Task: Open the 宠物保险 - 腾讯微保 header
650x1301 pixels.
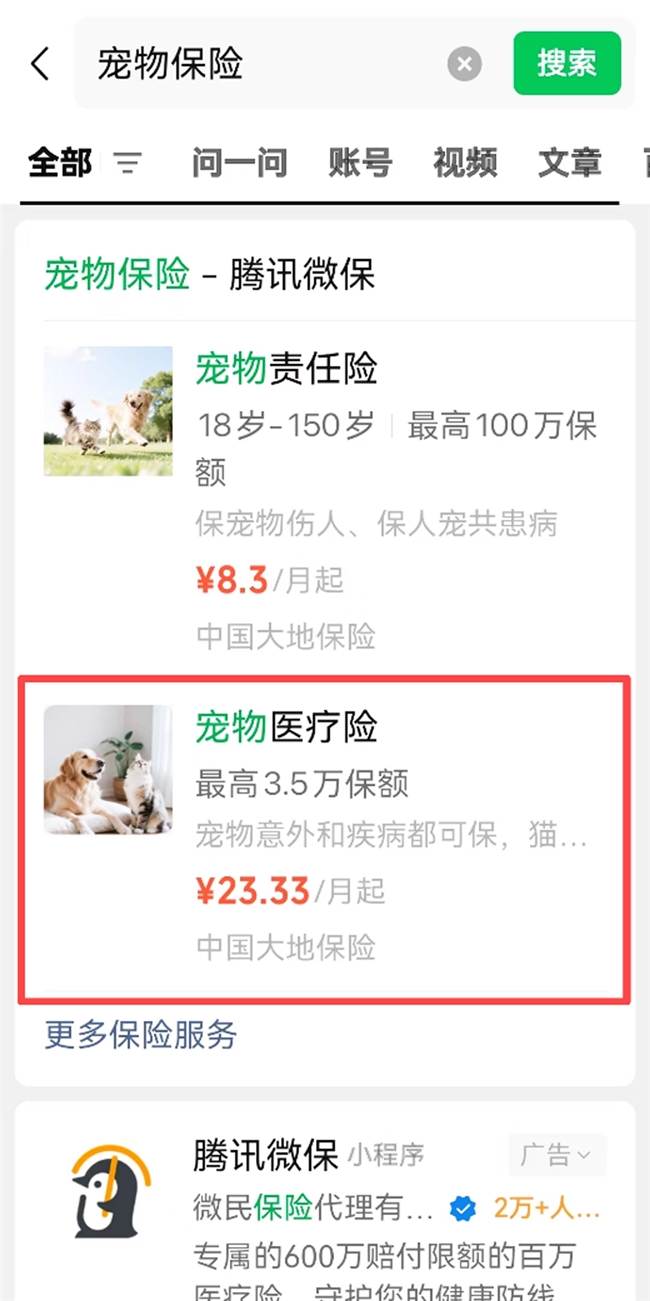Action: 210,273
